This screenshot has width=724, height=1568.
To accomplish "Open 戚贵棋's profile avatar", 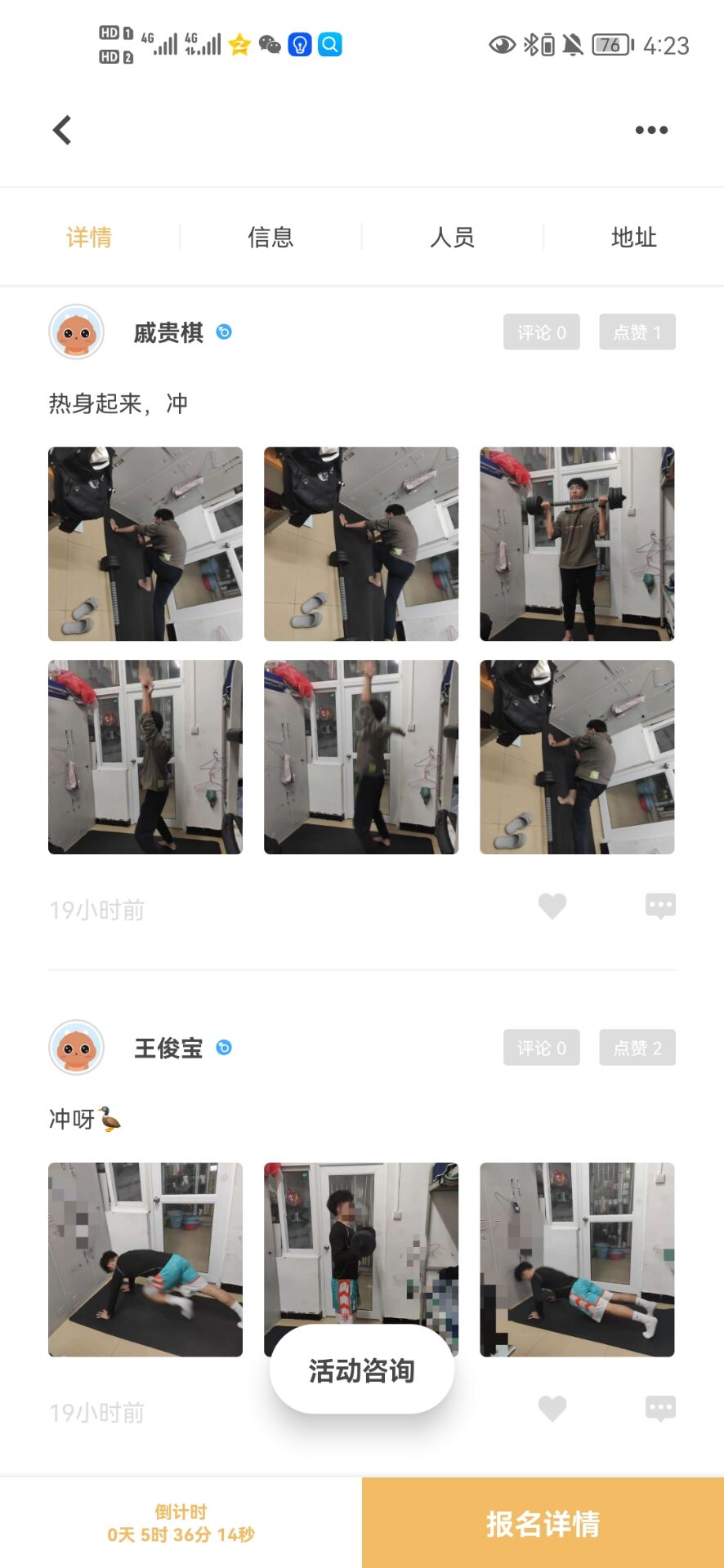I will tap(77, 332).
